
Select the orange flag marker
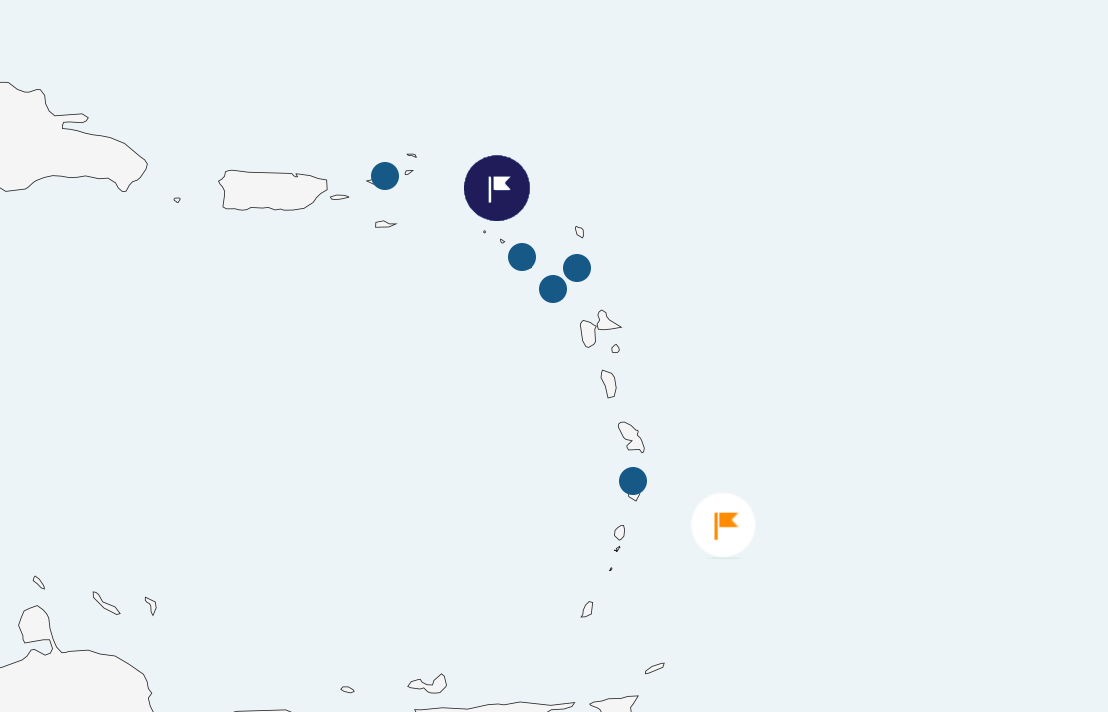723,525
